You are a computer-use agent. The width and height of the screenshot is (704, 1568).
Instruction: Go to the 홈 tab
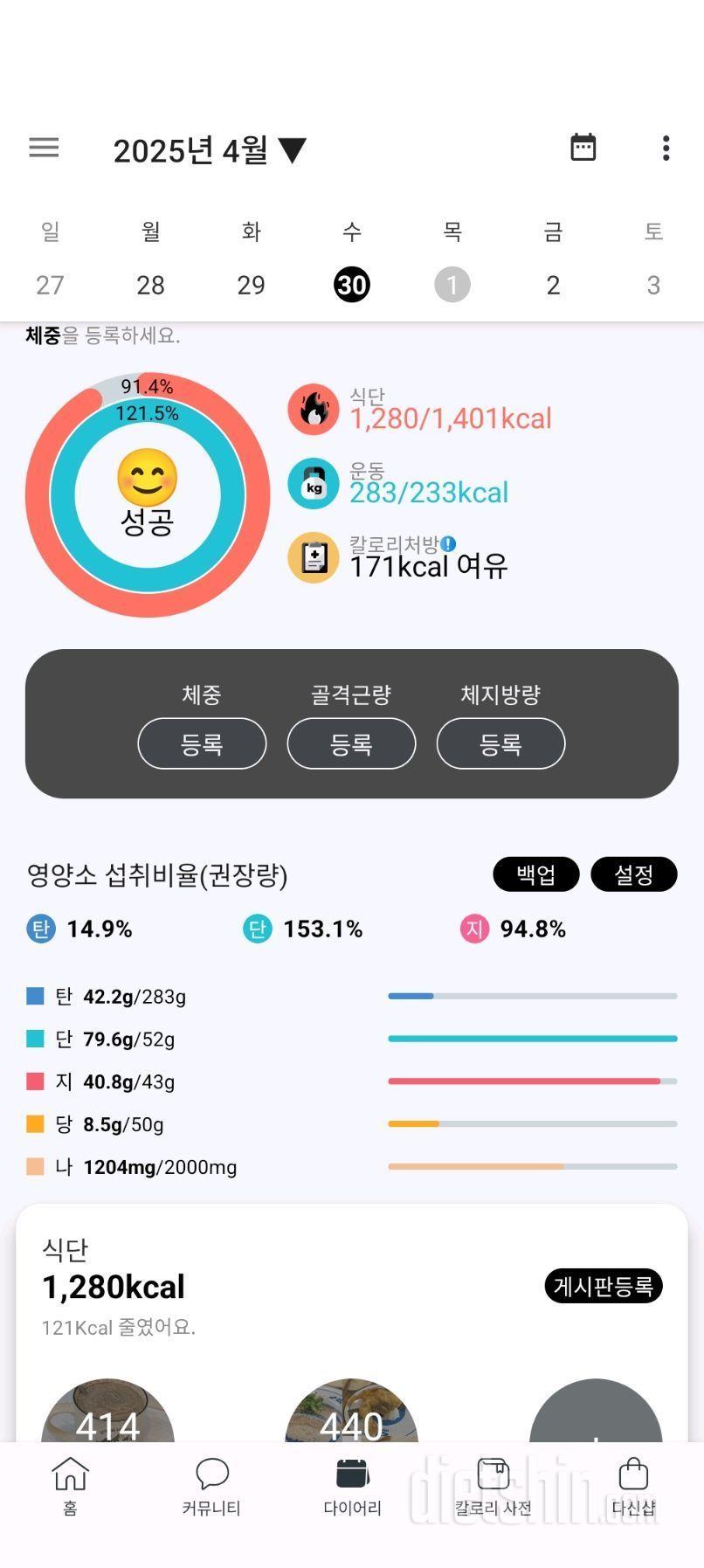(x=70, y=1486)
